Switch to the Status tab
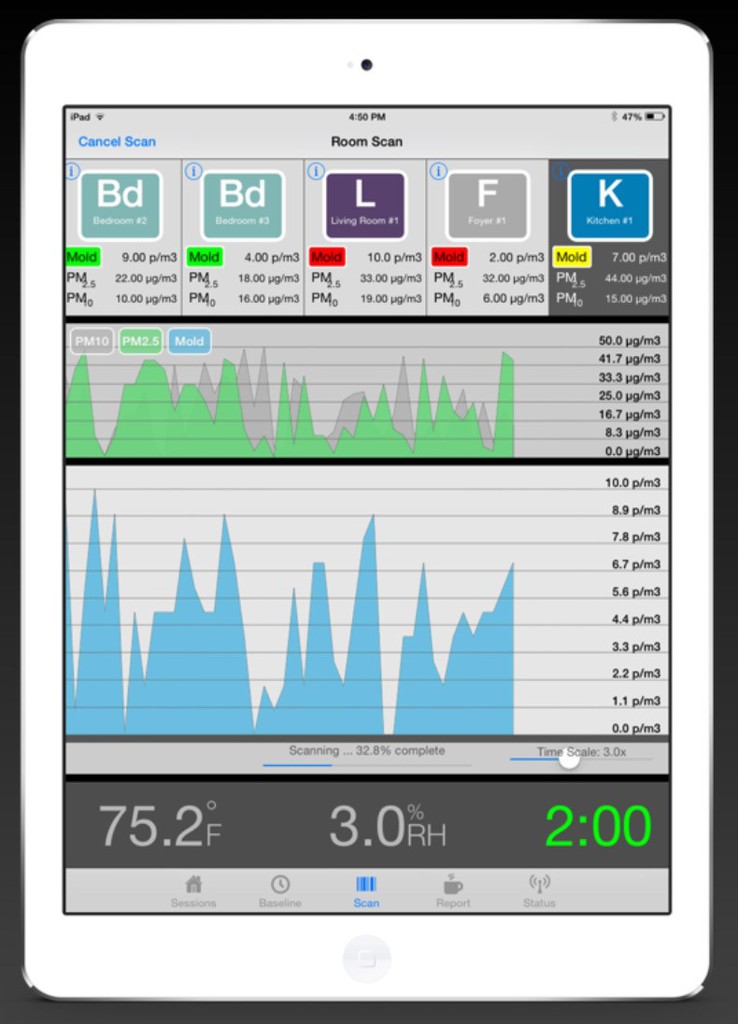The width and height of the screenshot is (738, 1024). coord(539,890)
